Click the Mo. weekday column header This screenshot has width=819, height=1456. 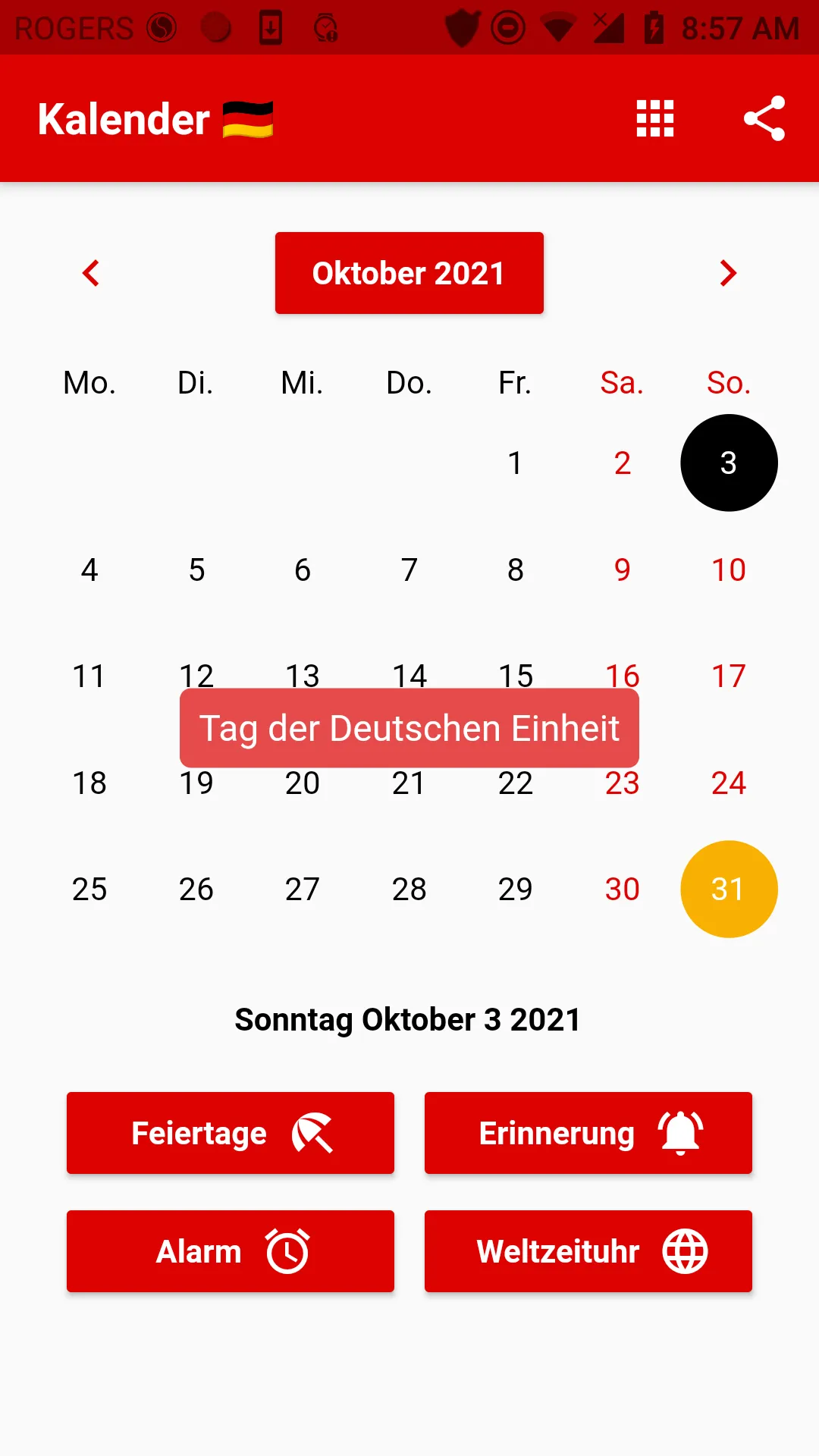click(x=89, y=383)
